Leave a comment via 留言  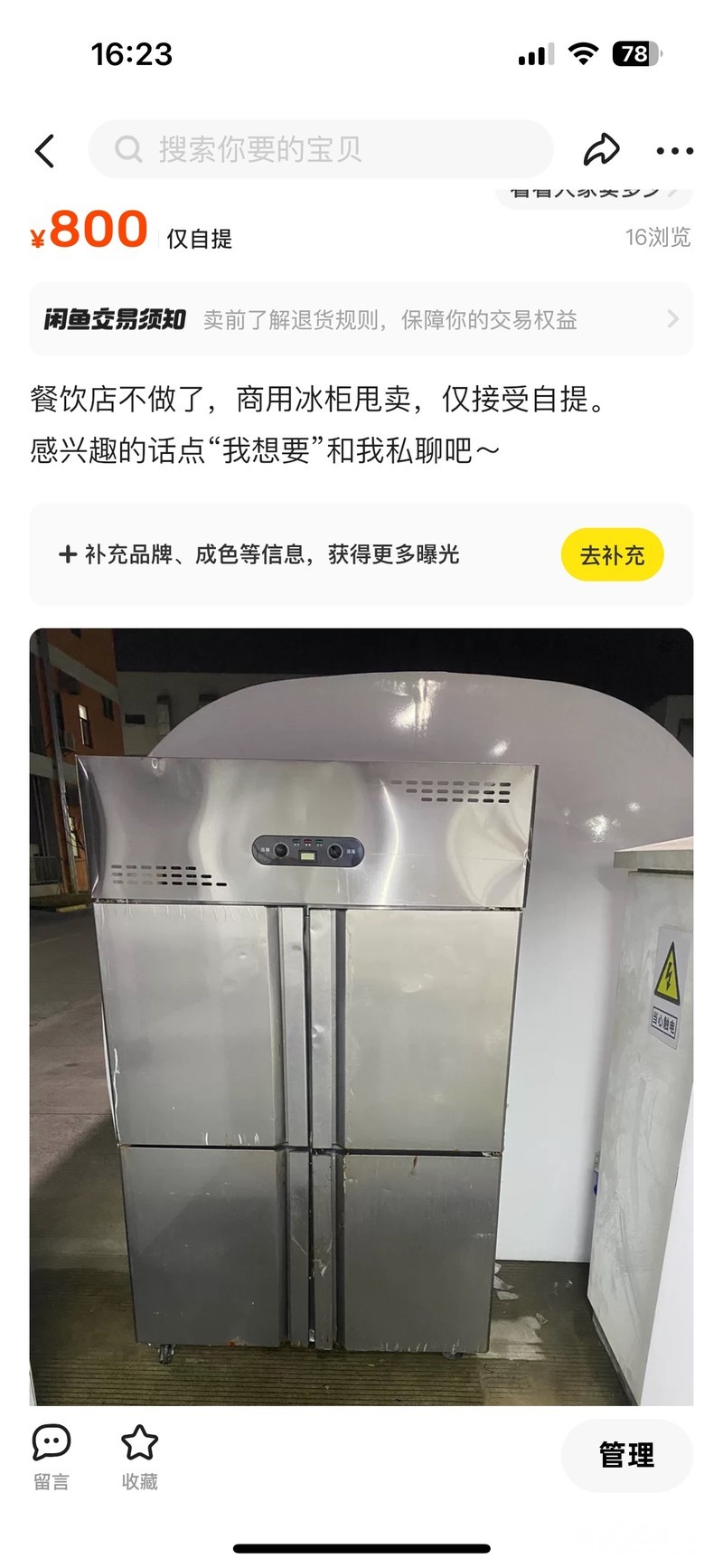(x=52, y=1455)
